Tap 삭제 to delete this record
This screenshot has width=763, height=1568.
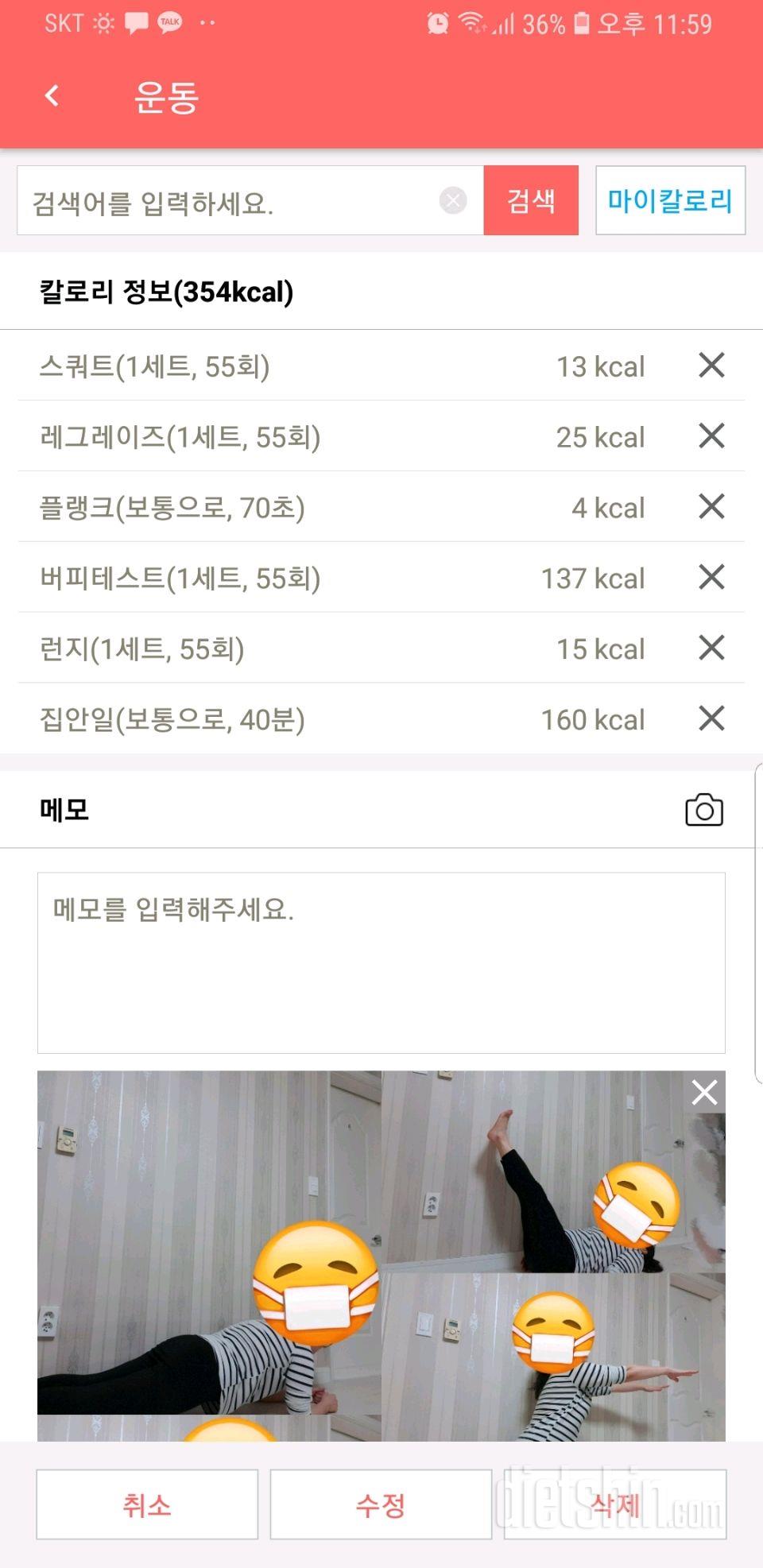click(x=614, y=1504)
